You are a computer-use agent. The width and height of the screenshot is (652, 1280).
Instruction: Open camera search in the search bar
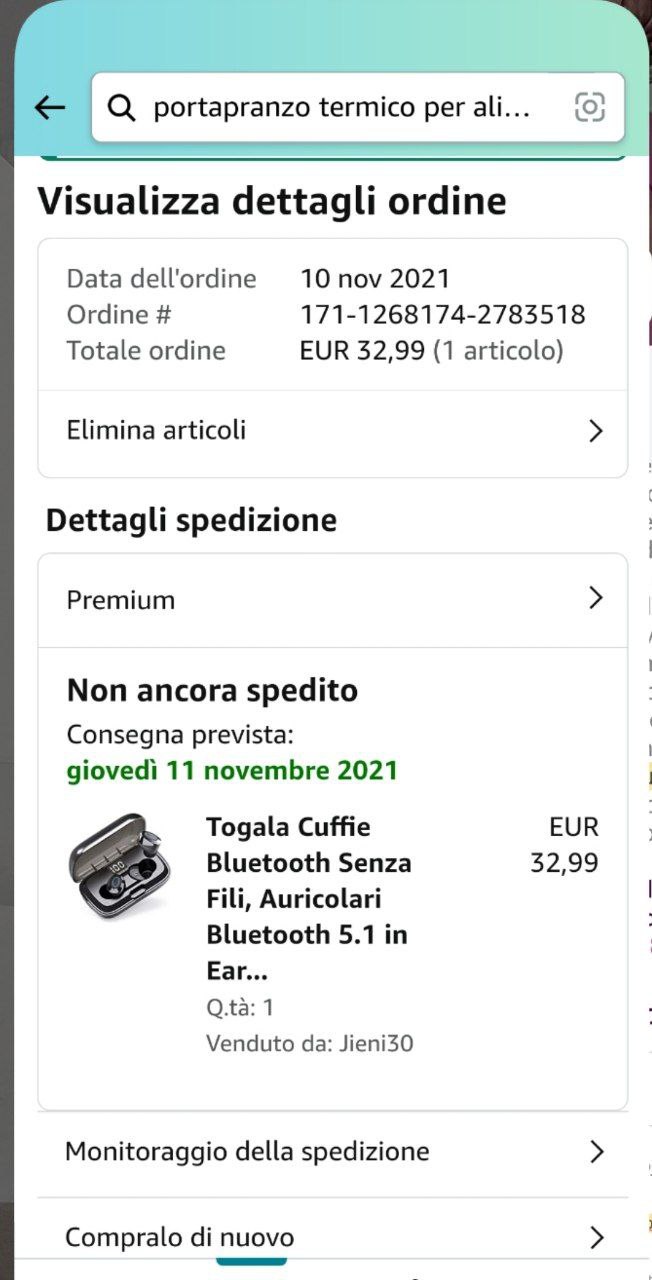tap(590, 108)
